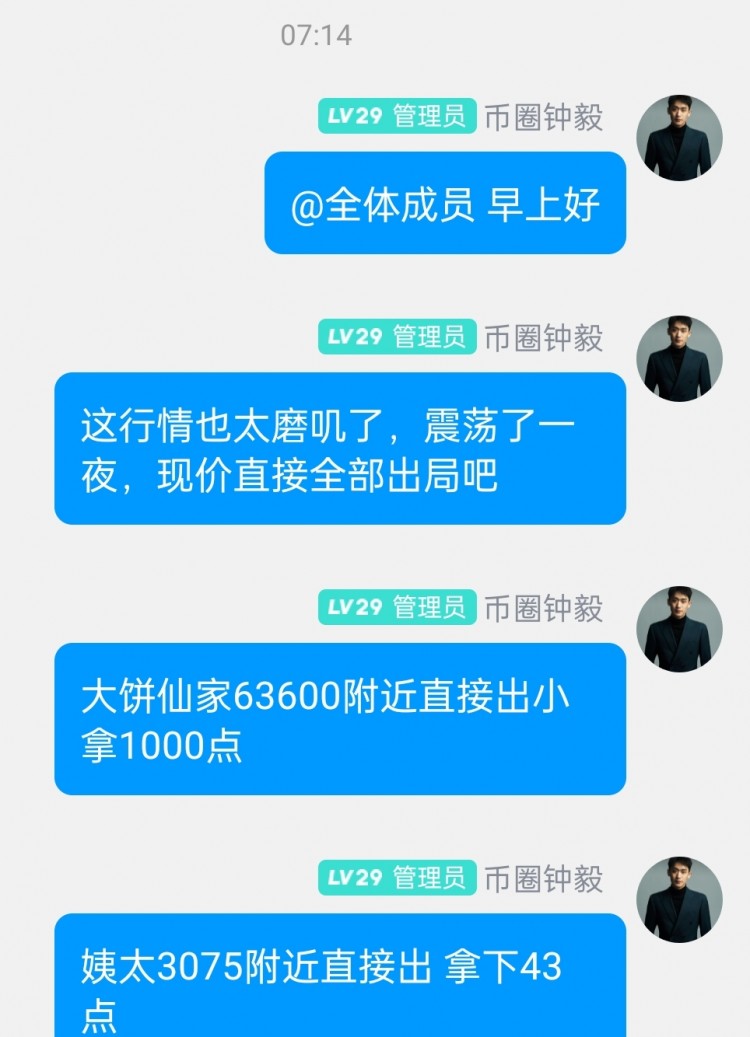This screenshot has height=1037, width=750.
Task: Tap avatar next to the 这行情也太磨叽了 message
Action: tap(679, 359)
